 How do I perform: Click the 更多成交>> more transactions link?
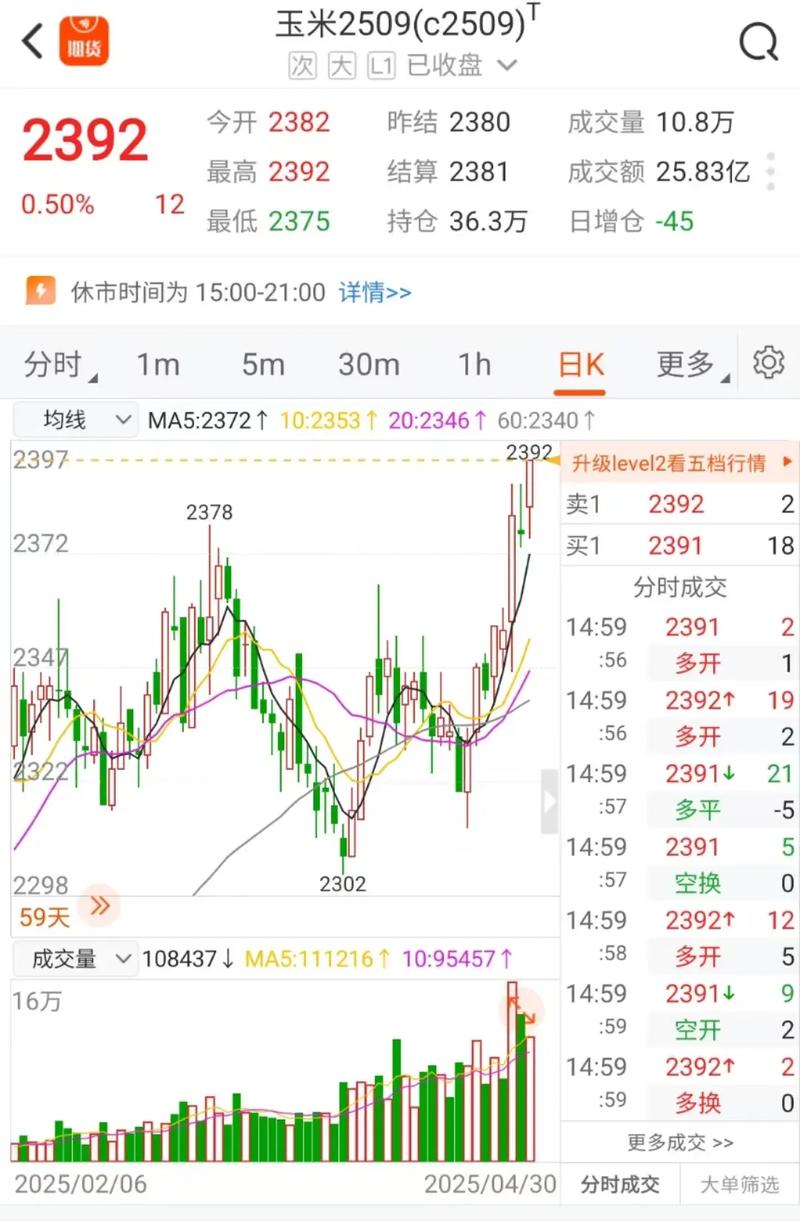click(x=679, y=1141)
